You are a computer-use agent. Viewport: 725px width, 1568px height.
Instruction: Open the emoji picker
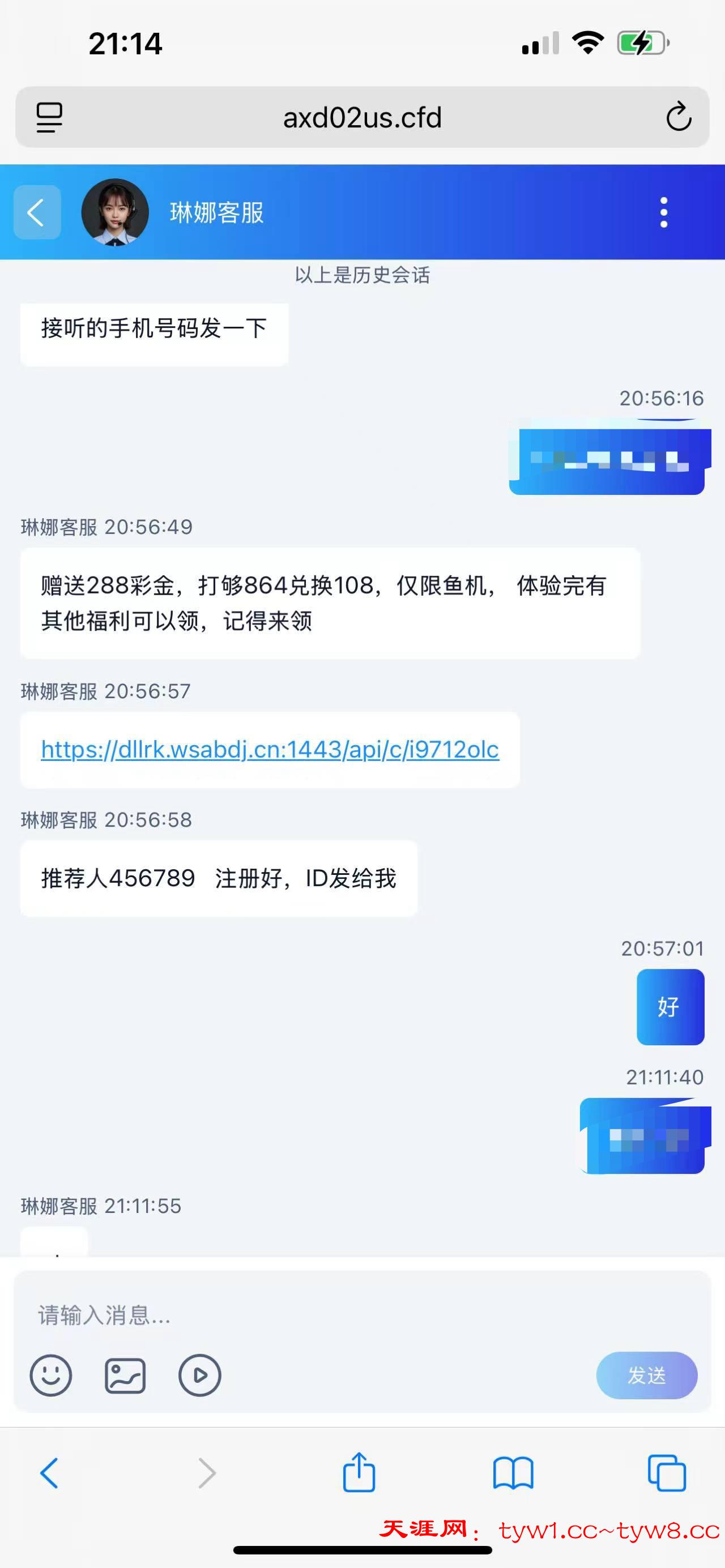coord(50,1375)
